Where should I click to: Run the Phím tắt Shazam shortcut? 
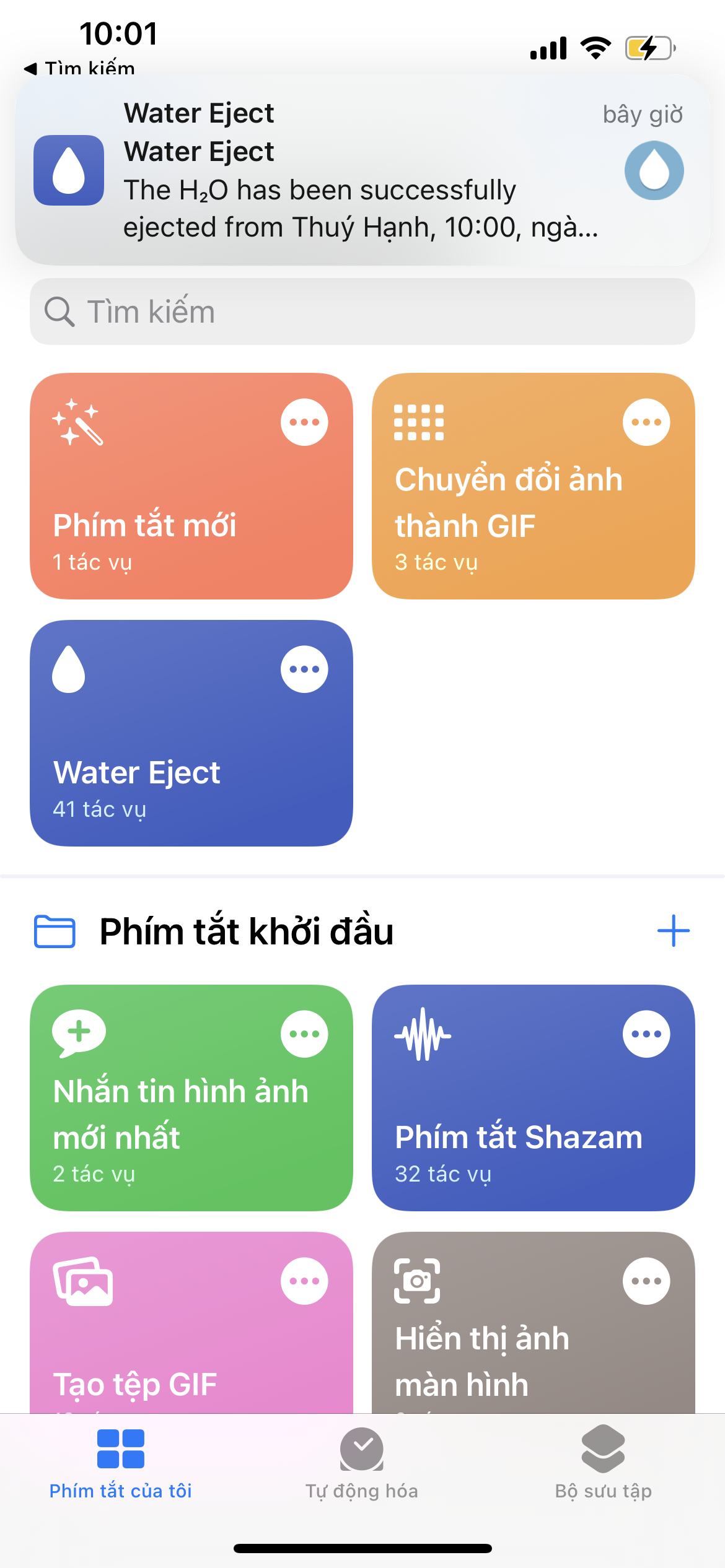pos(534,1098)
